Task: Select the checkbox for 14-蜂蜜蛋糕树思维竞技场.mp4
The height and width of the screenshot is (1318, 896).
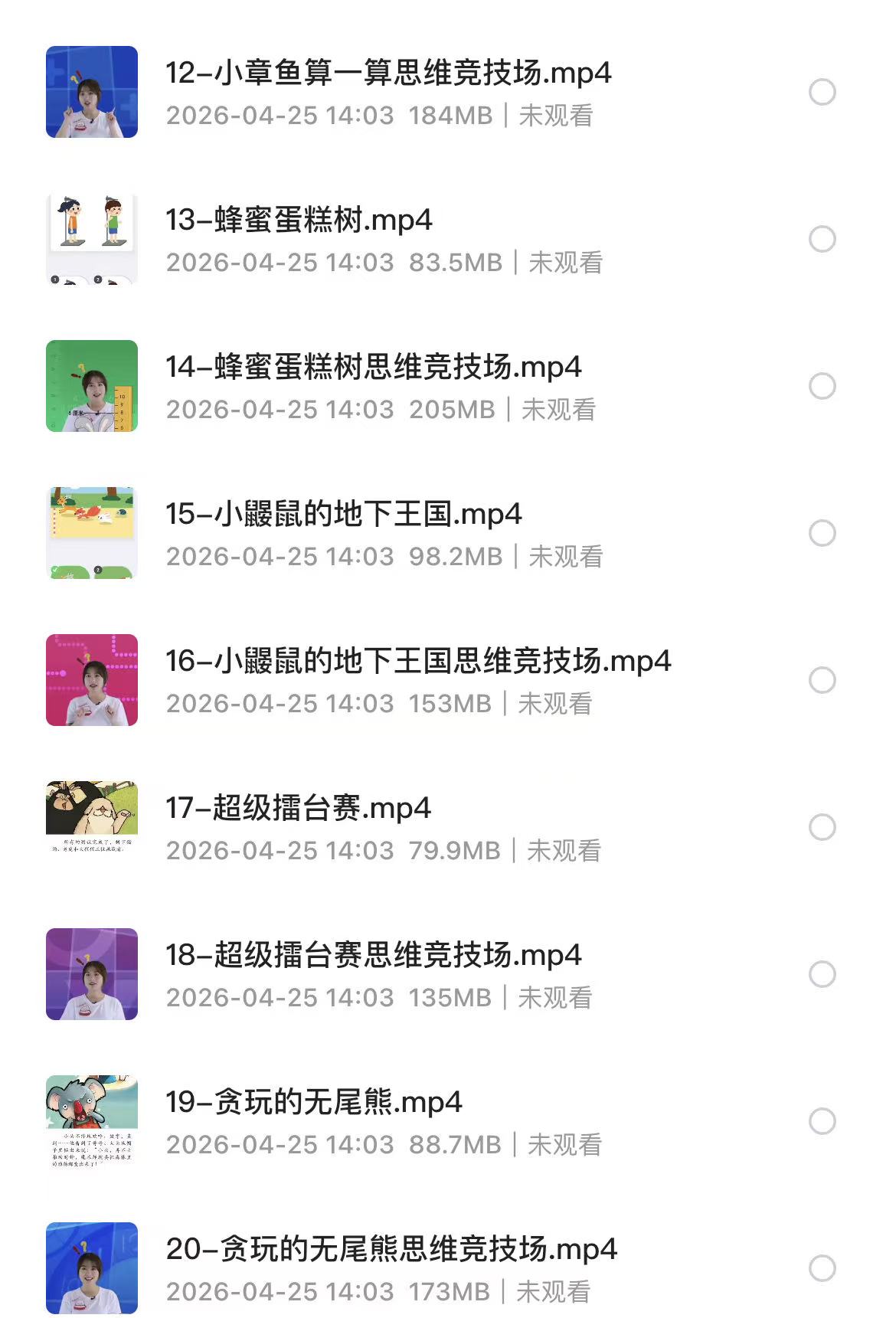Action: pos(821,388)
